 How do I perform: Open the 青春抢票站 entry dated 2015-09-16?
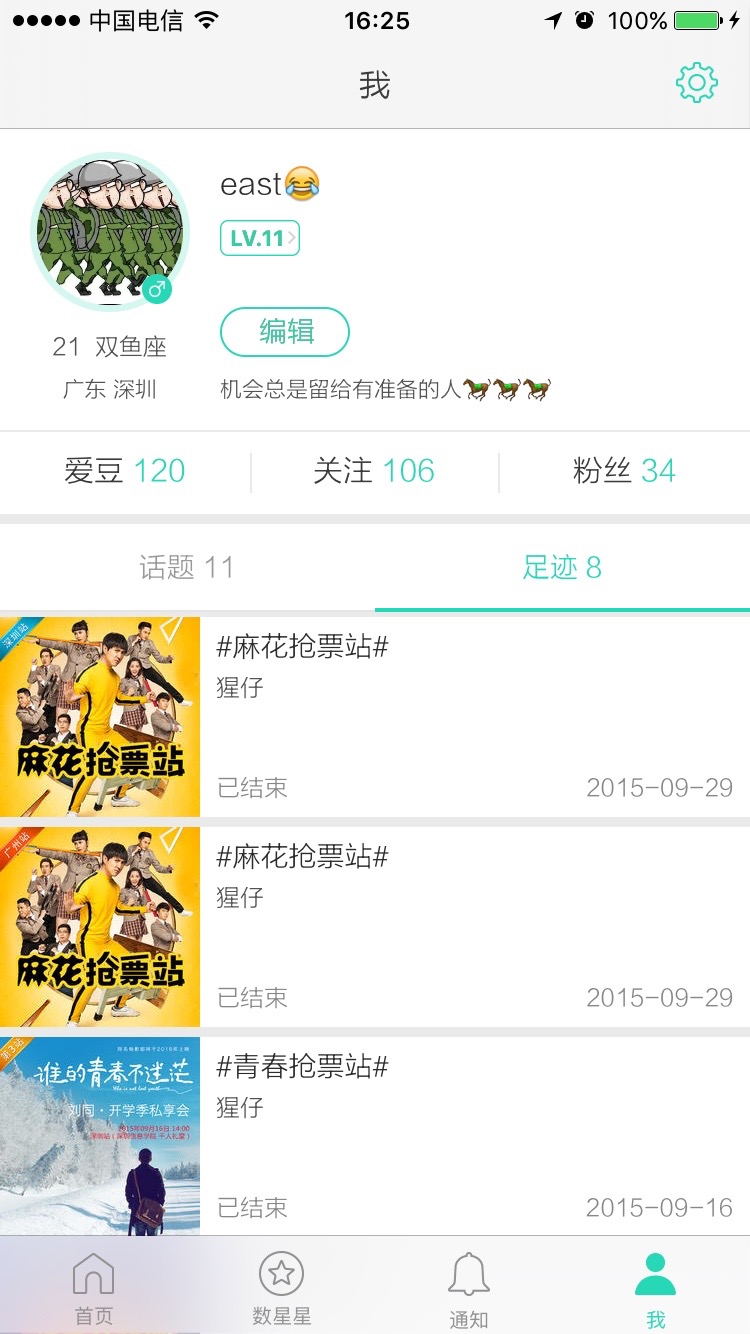375,1136
